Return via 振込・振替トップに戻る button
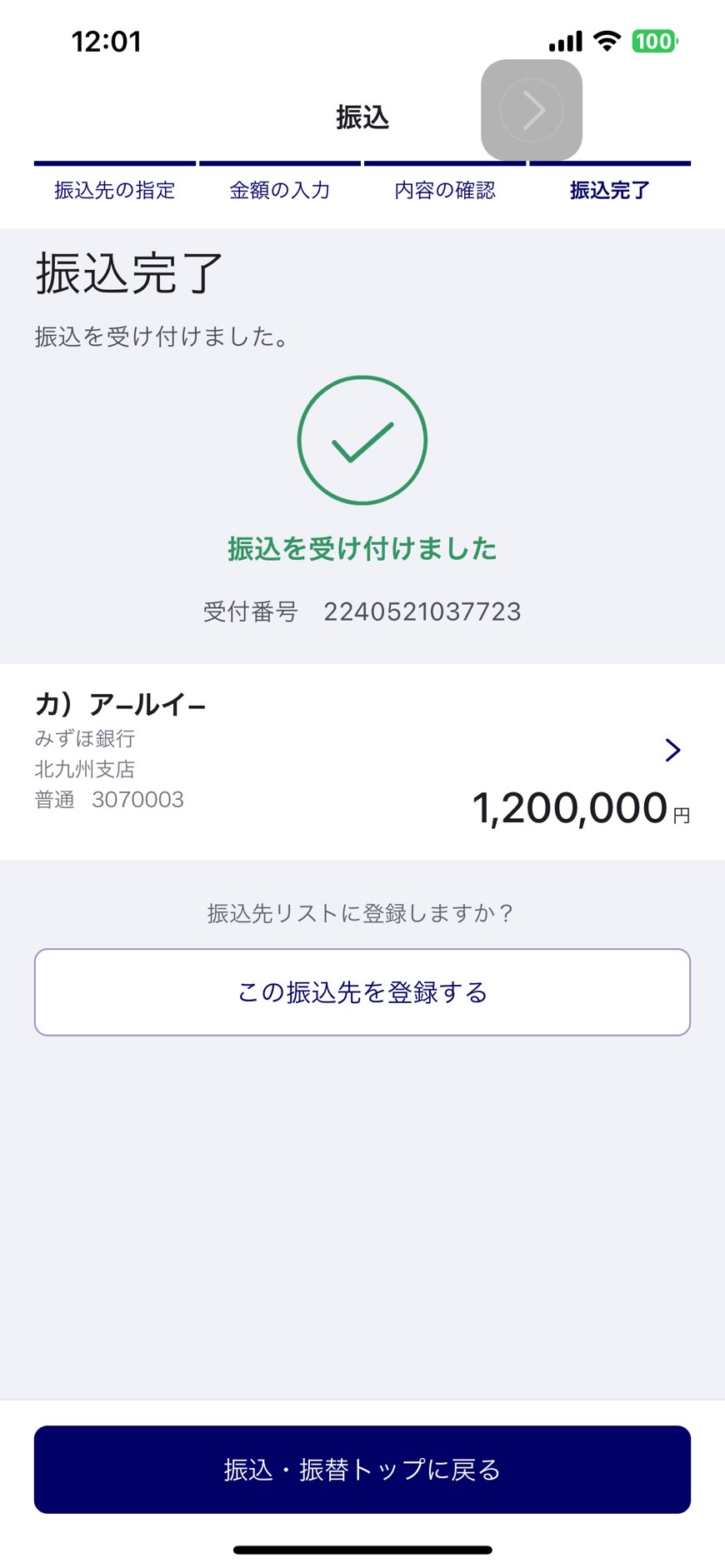725x1568 pixels. 362,1470
